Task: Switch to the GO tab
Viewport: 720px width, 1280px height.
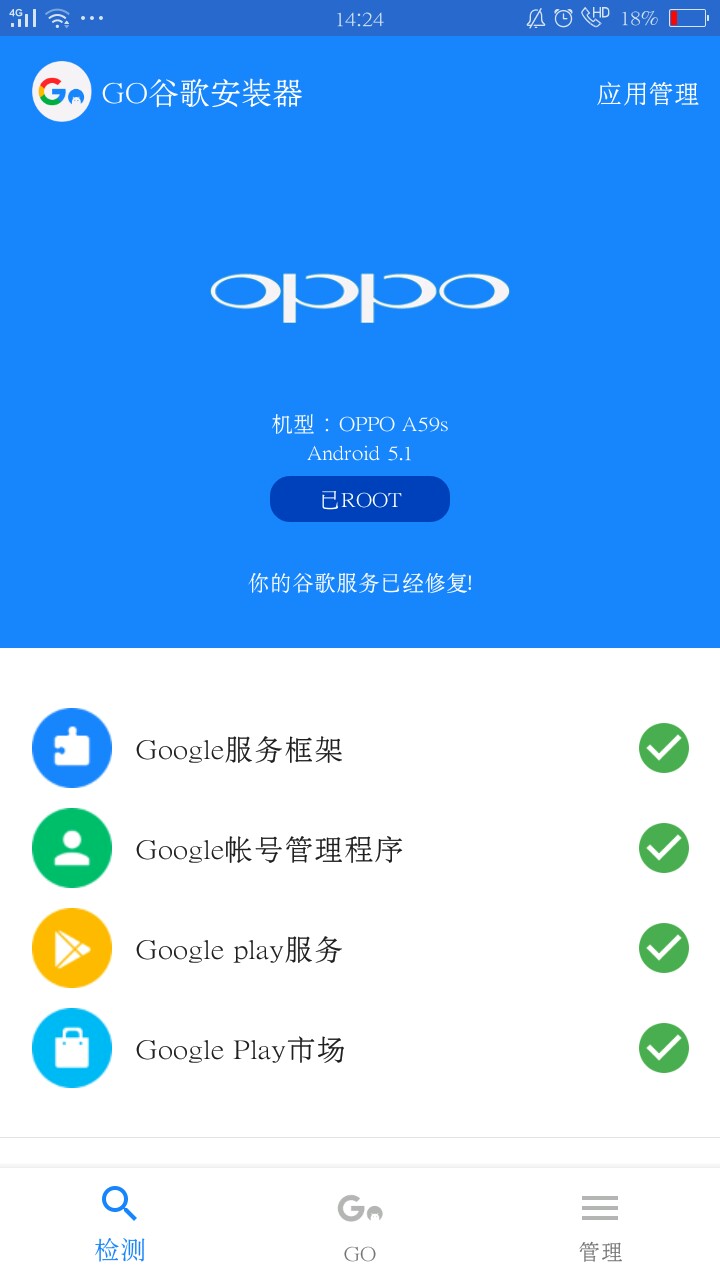Action: pyautogui.click(x=360, y=1226)
